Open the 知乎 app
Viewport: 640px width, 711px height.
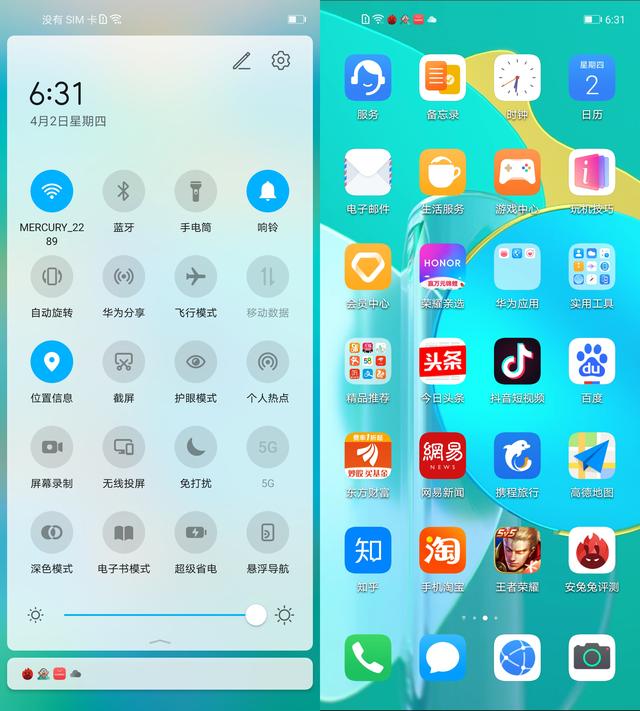tap(368, 551)
